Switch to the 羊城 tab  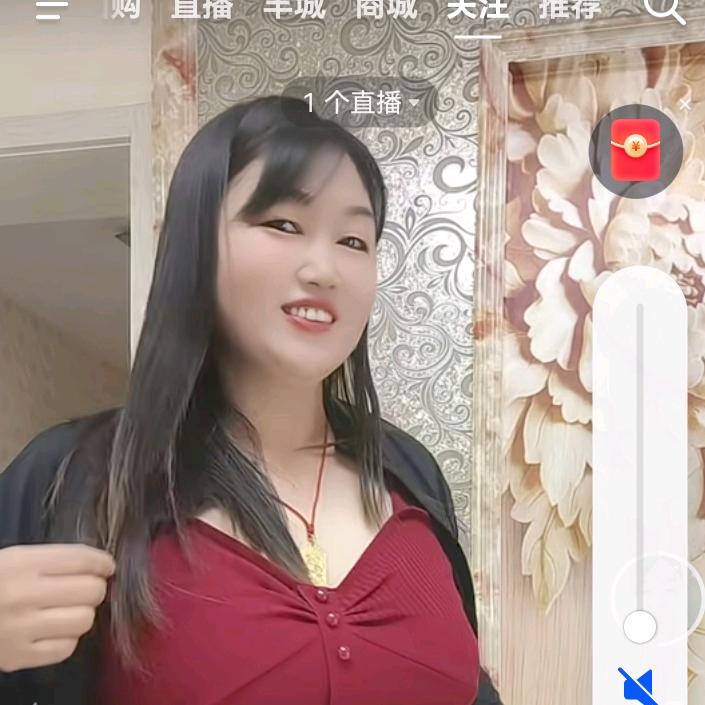click(294, 9)
